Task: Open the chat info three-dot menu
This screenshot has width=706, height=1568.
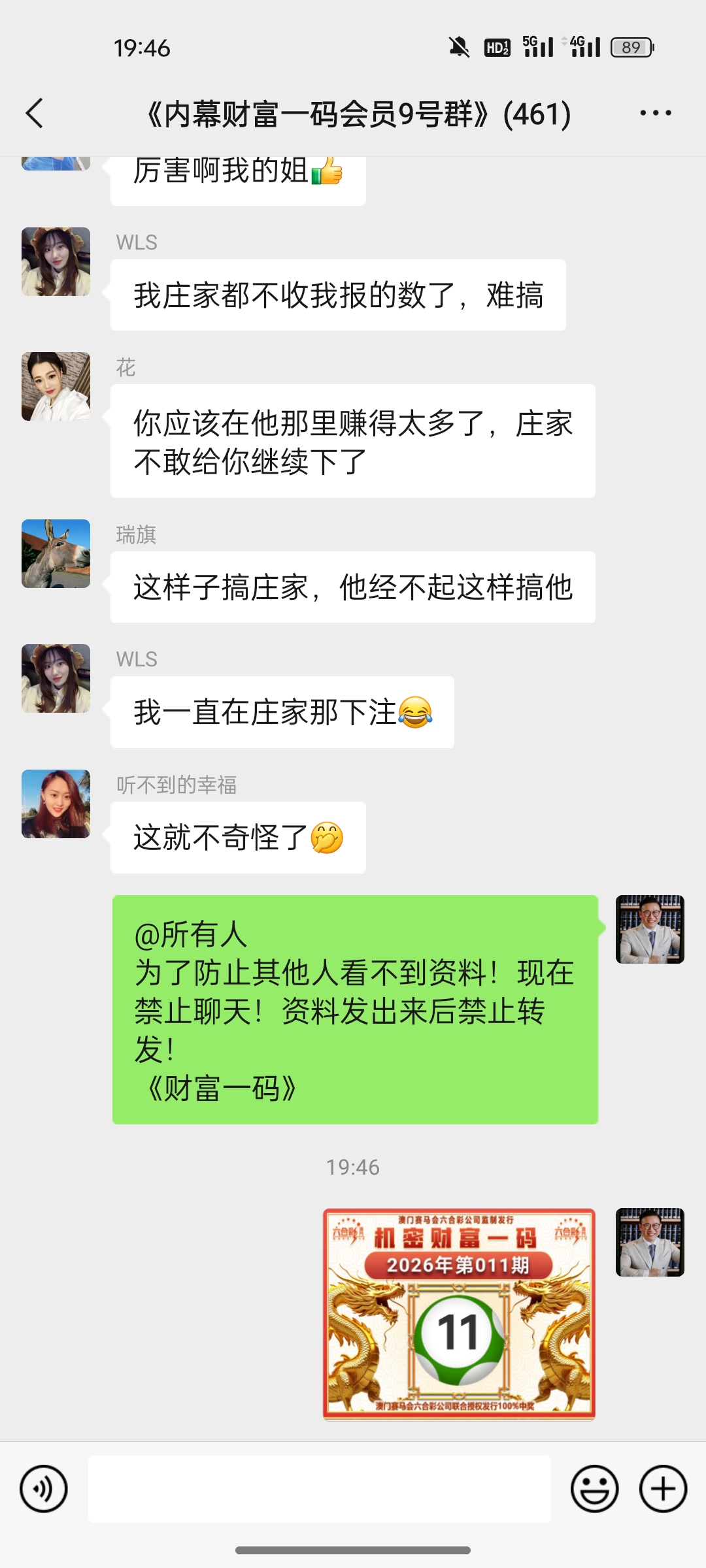Action: click(656, 114)
